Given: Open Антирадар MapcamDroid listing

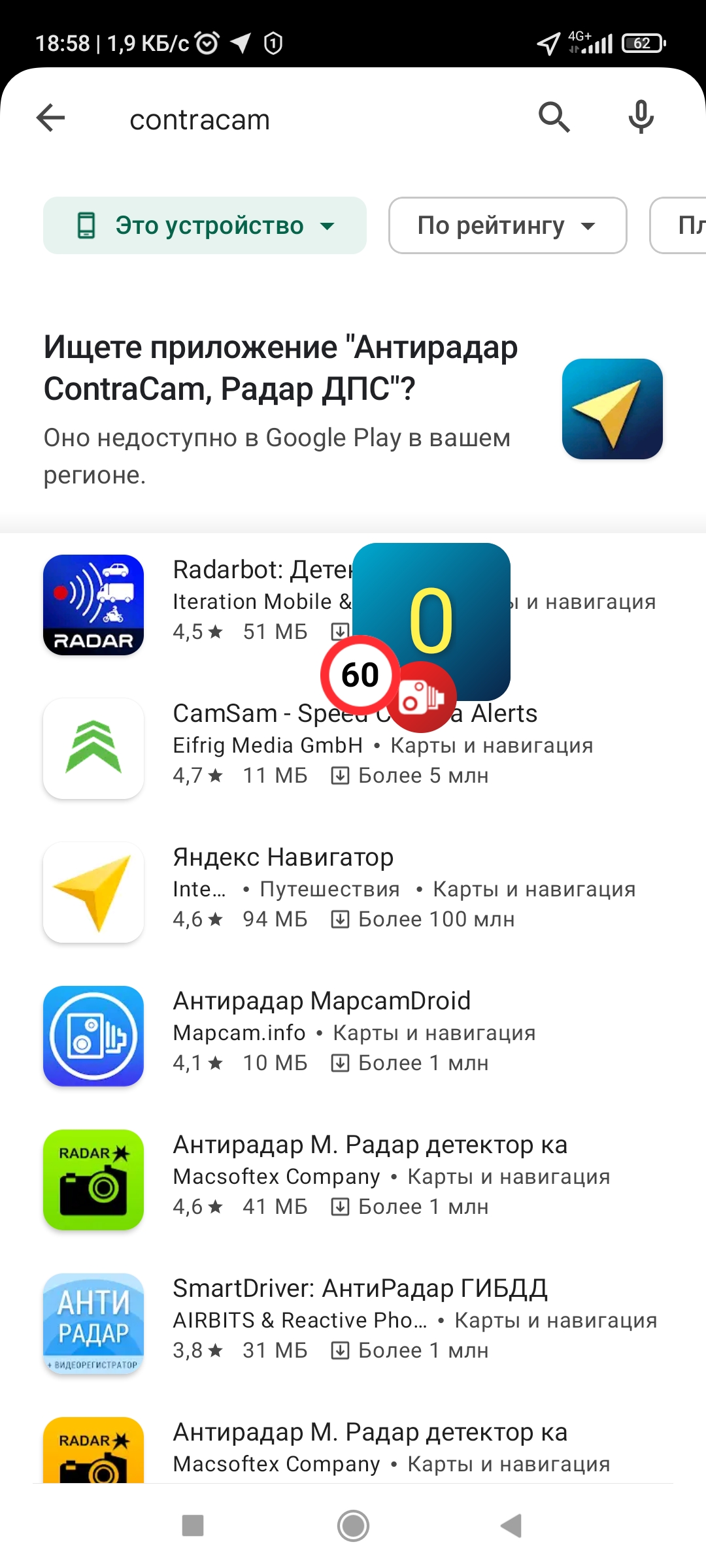Looking at the screenshot, I should [x=322, y=1001].
